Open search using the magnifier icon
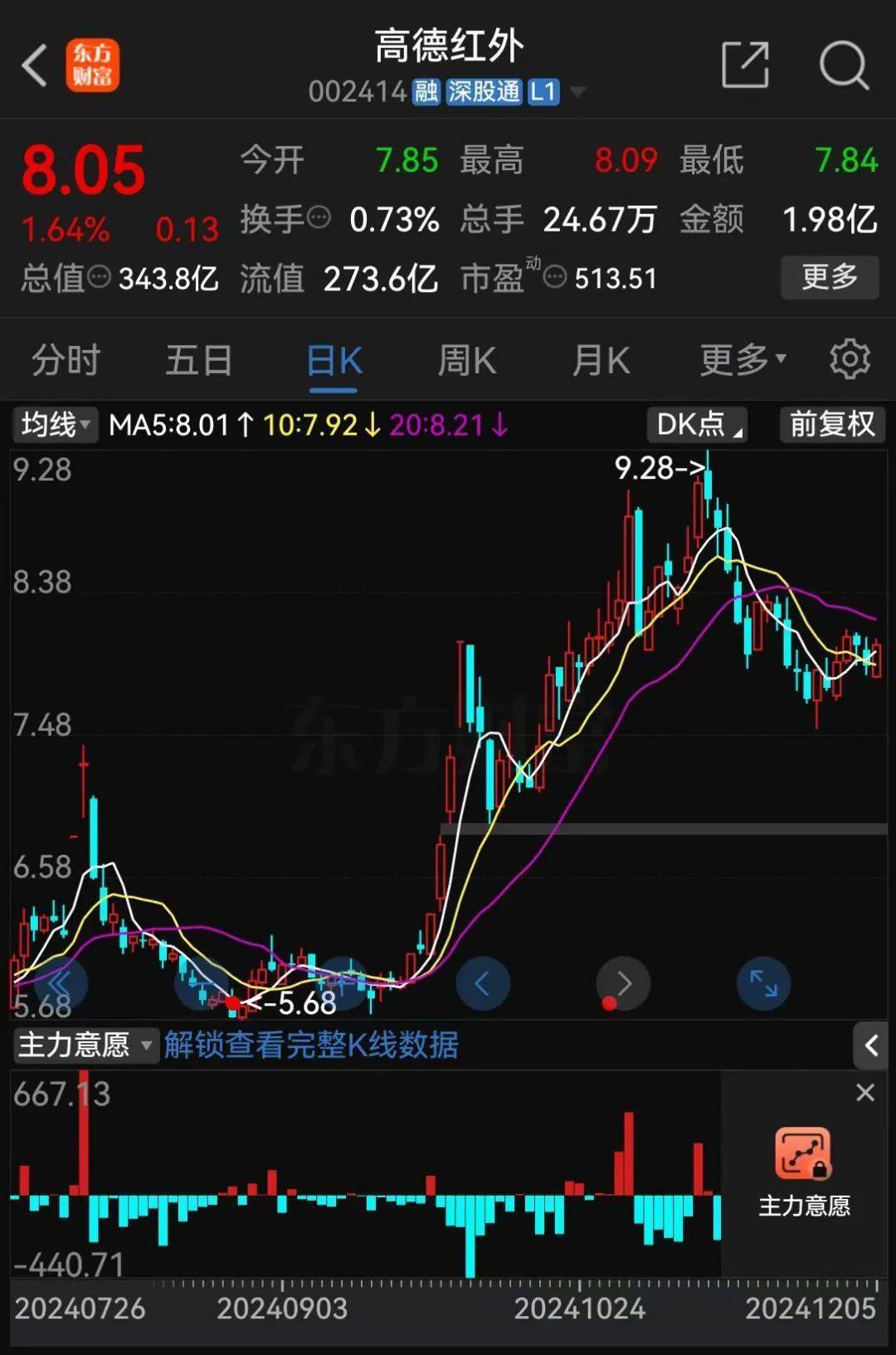This screenshot has width=896, height=1355. coord(843,66)
